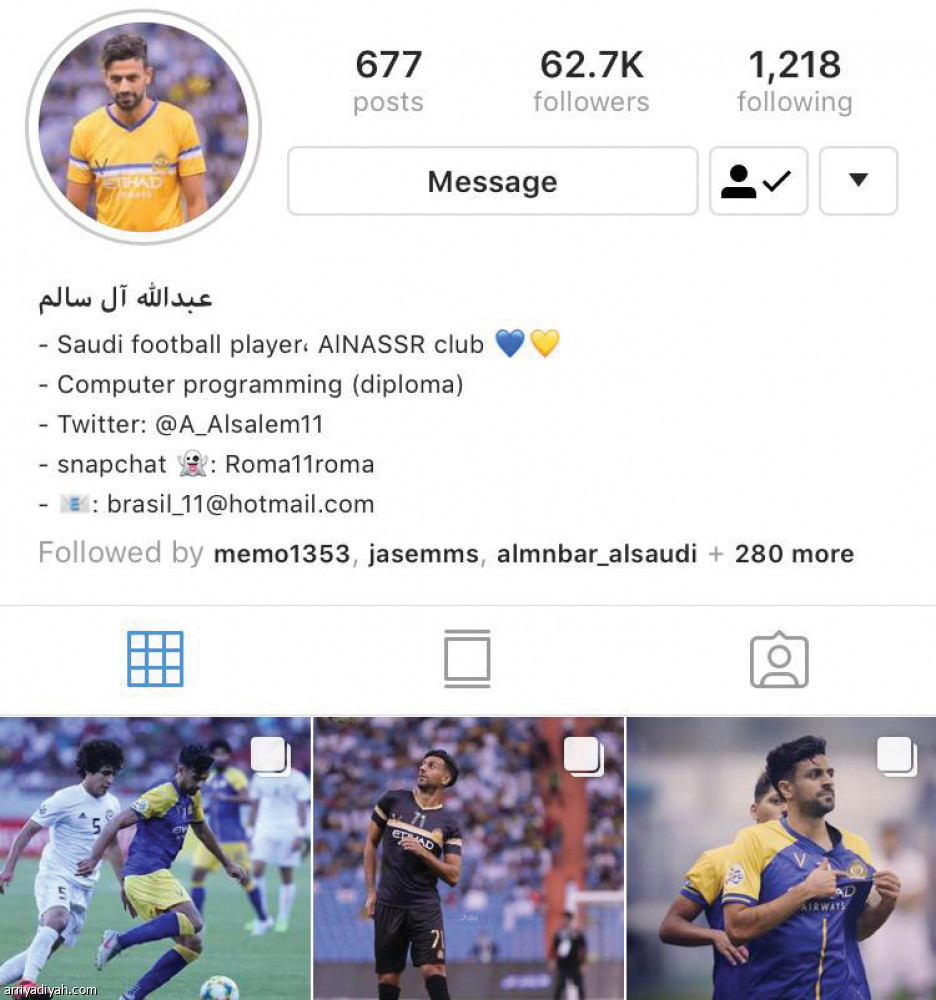
Task: Click the carousel icon on the rightmost post
Action: pyautogui.click(x=895, y=755)
